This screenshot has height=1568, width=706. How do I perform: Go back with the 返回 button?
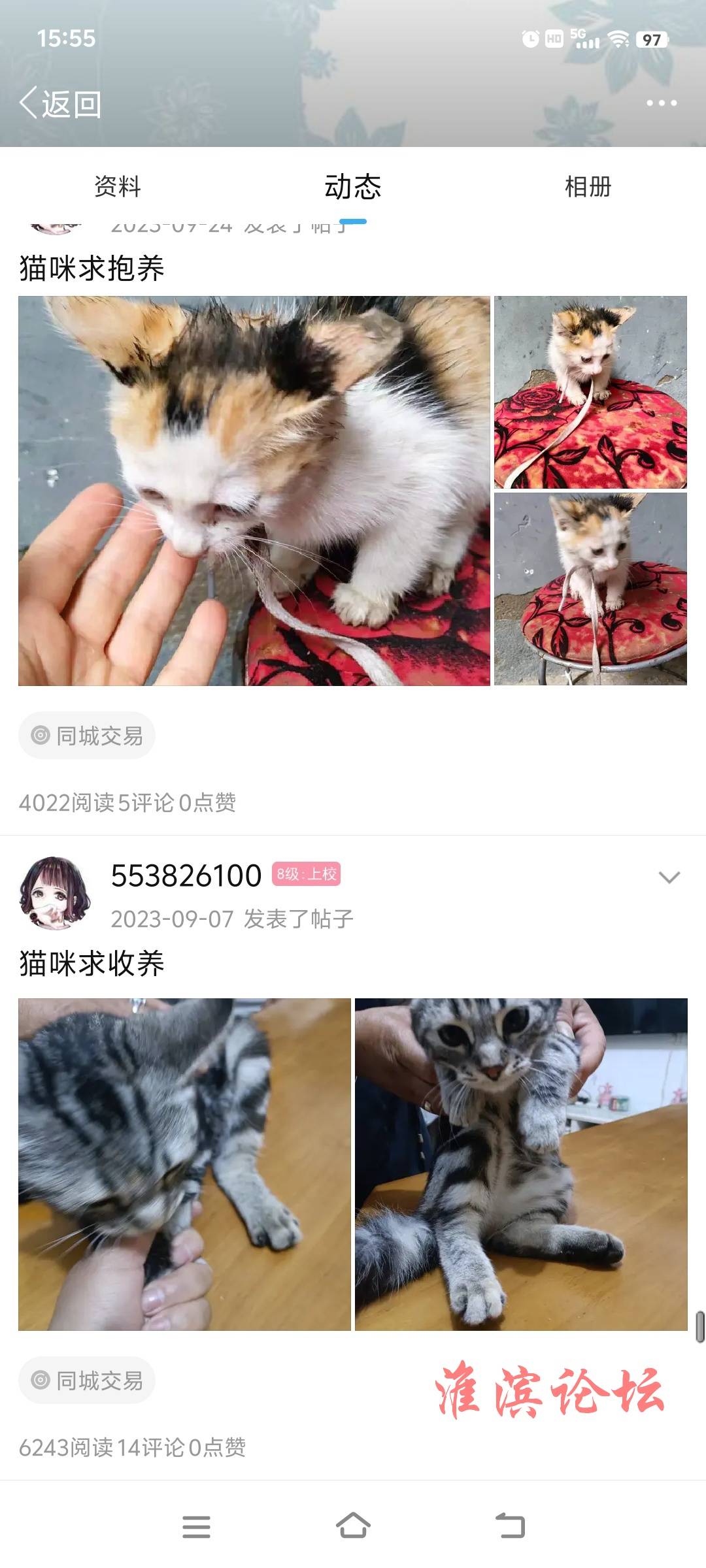60,104
